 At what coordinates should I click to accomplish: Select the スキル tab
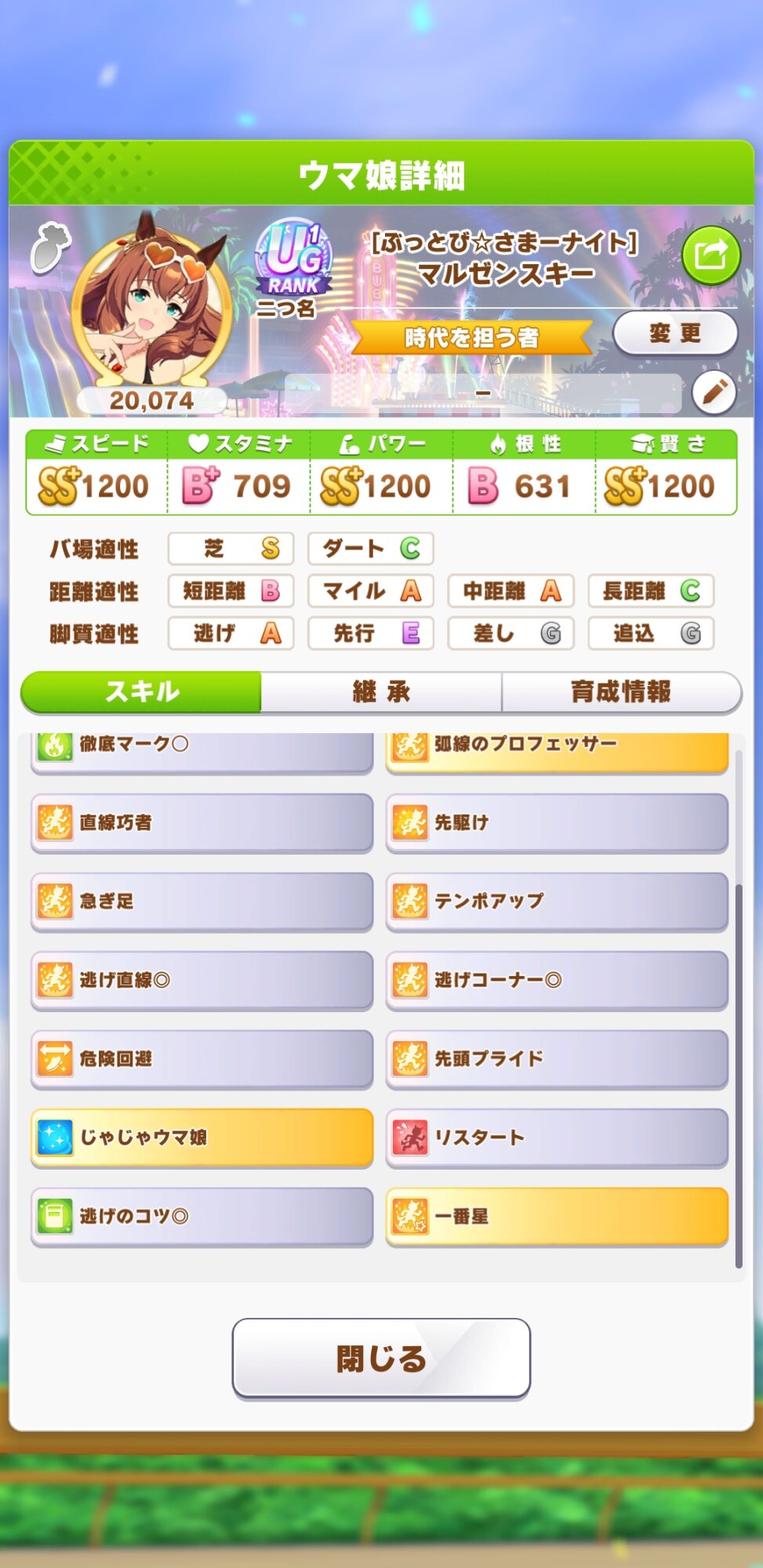[141, 691]
